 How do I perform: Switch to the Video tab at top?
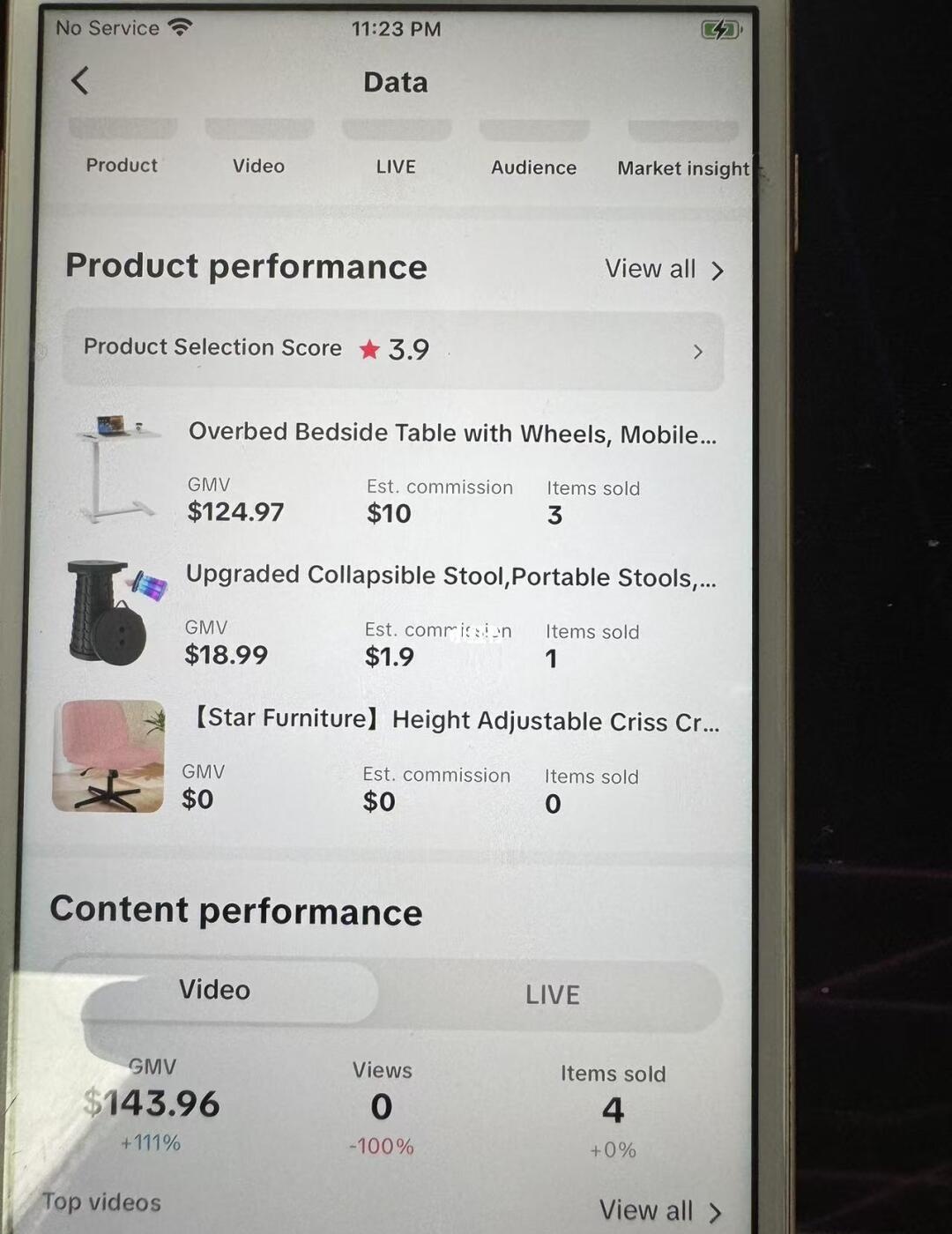pyautogui.click(x=258, y=166)
